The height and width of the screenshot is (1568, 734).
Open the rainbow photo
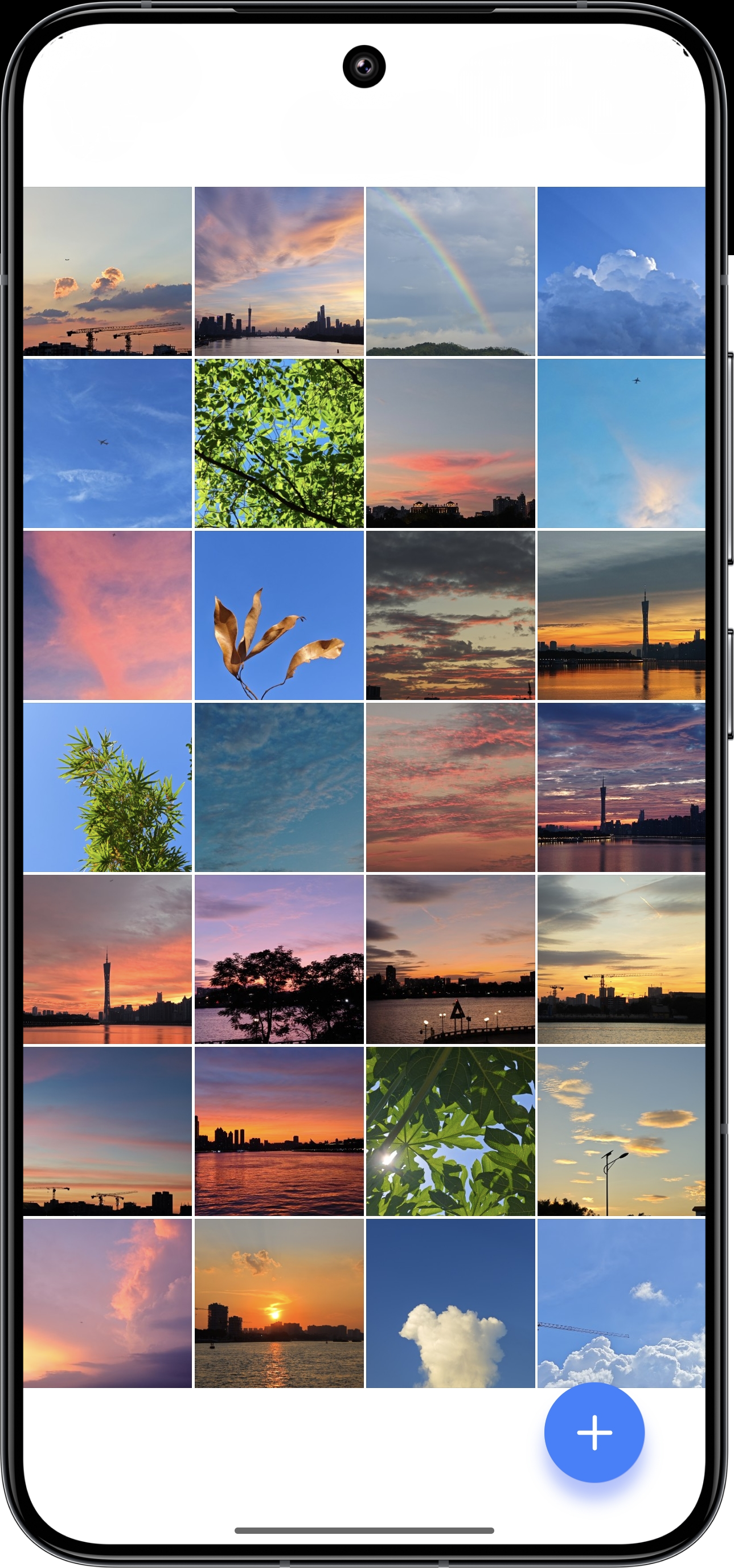pyautogui.click(x=450, y=271)
